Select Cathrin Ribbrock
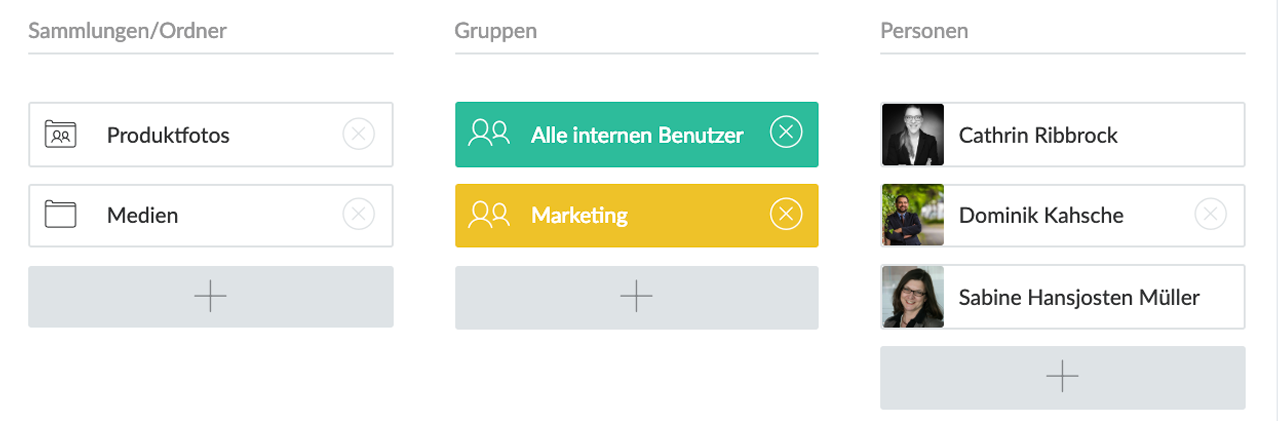Viewport: 1278px width, 421px height. point(1038,134)
